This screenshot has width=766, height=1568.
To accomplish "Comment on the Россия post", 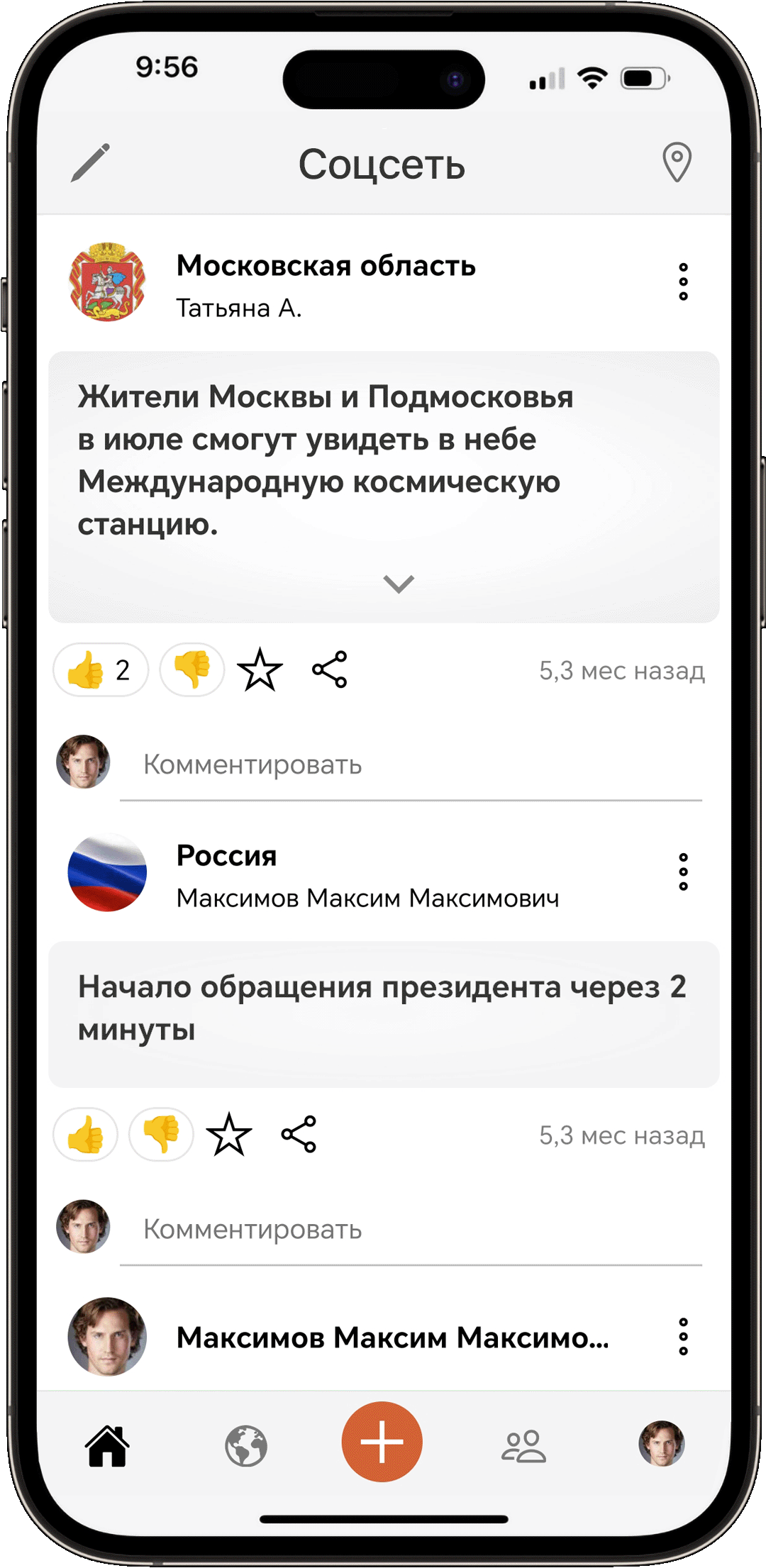I will [x=411, y=1230].
